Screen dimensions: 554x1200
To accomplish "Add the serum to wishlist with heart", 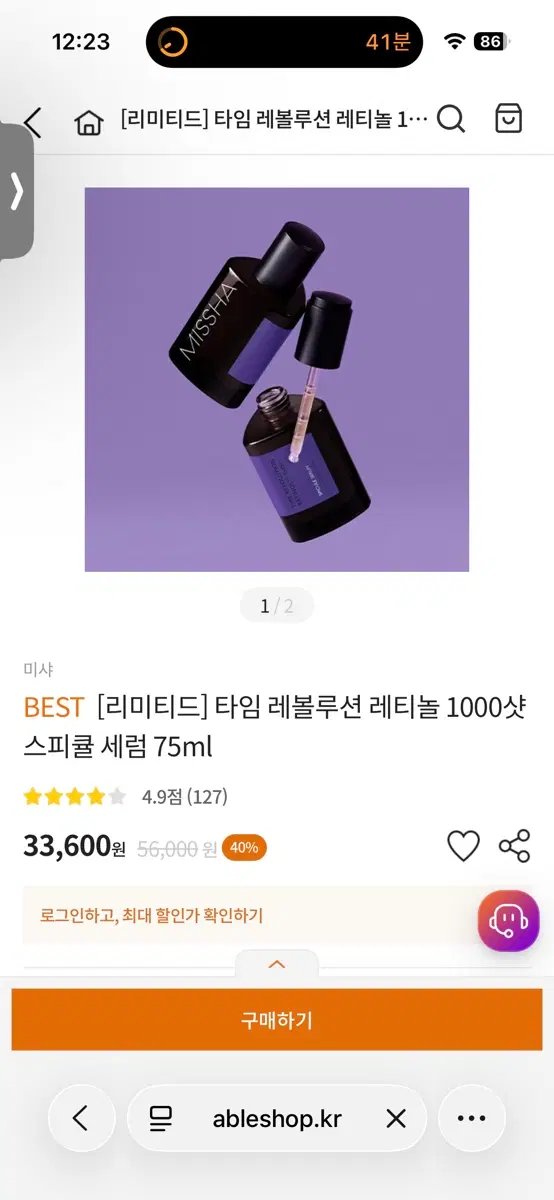I will pyautogui.click(x=463, y=846).
